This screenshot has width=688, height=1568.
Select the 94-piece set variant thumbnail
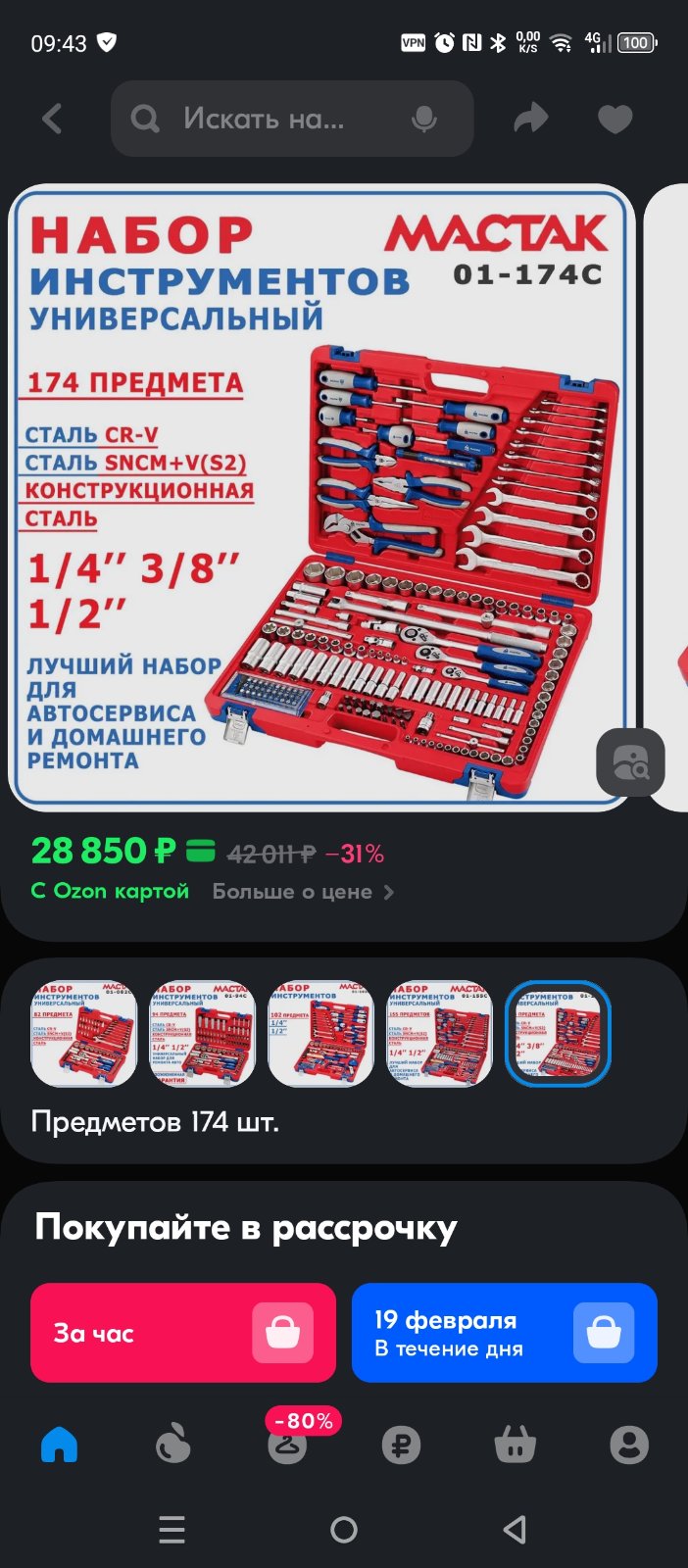tap(203, 1034)
